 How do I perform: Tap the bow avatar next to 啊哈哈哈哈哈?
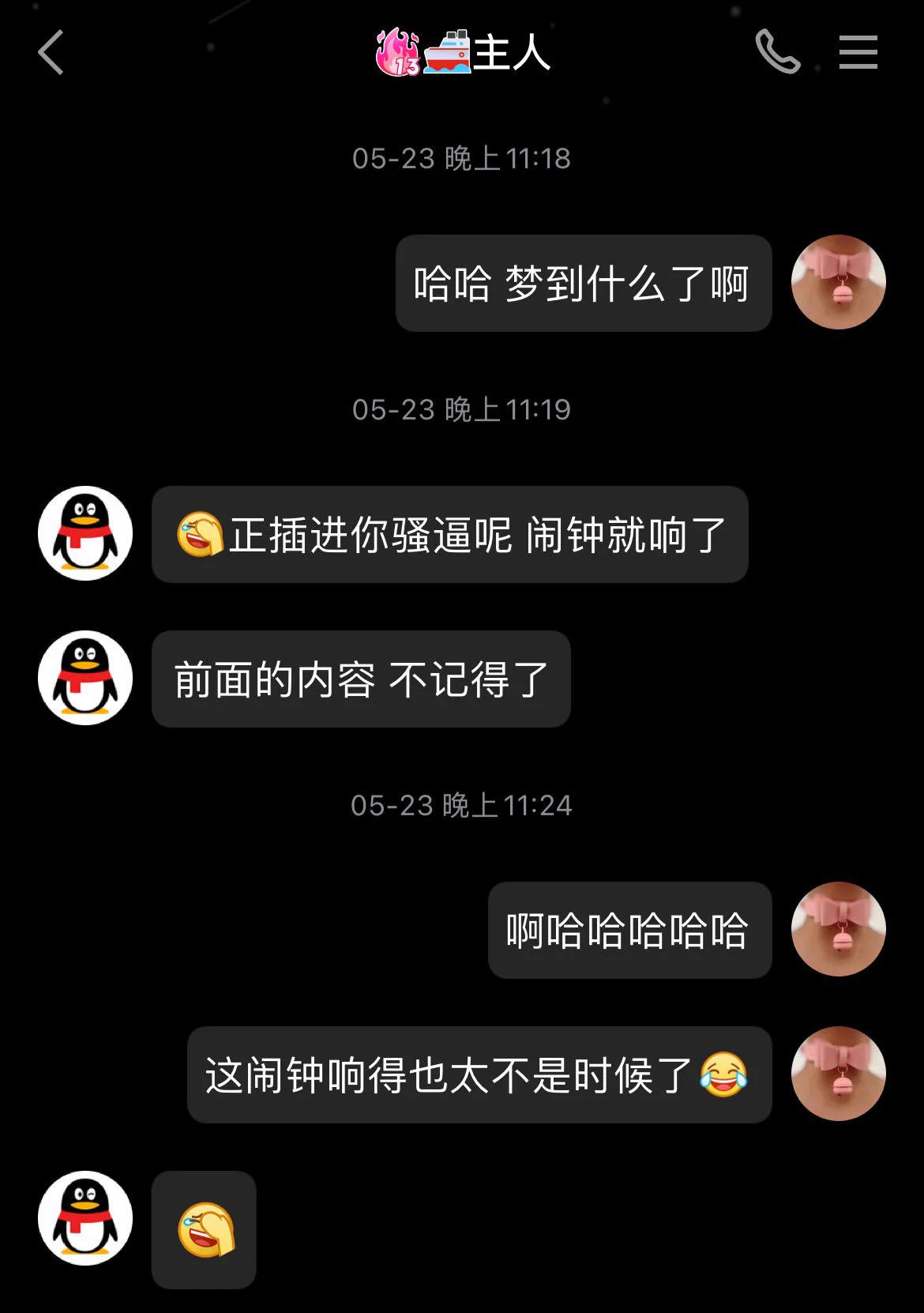(x=838, y=929)
